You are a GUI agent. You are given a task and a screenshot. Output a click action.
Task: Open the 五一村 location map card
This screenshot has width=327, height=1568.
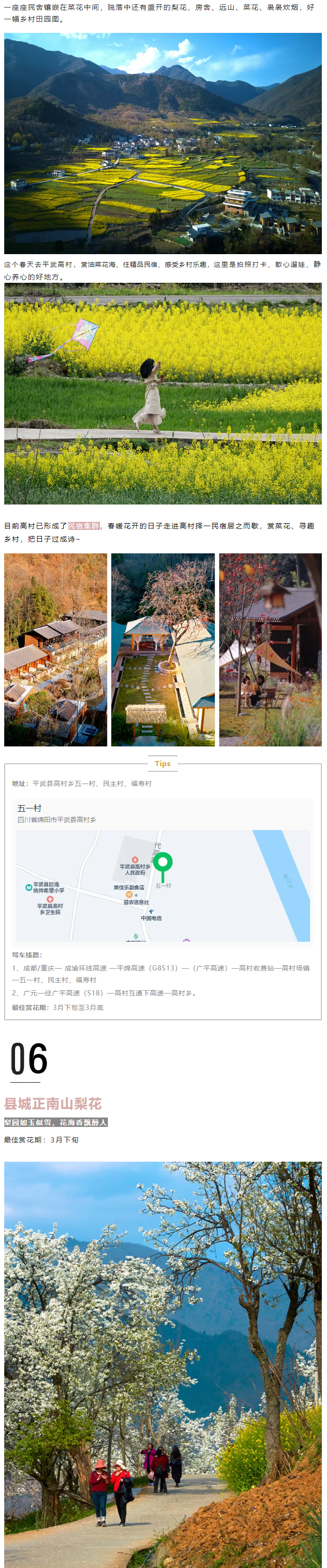click(x=162, y=872)
